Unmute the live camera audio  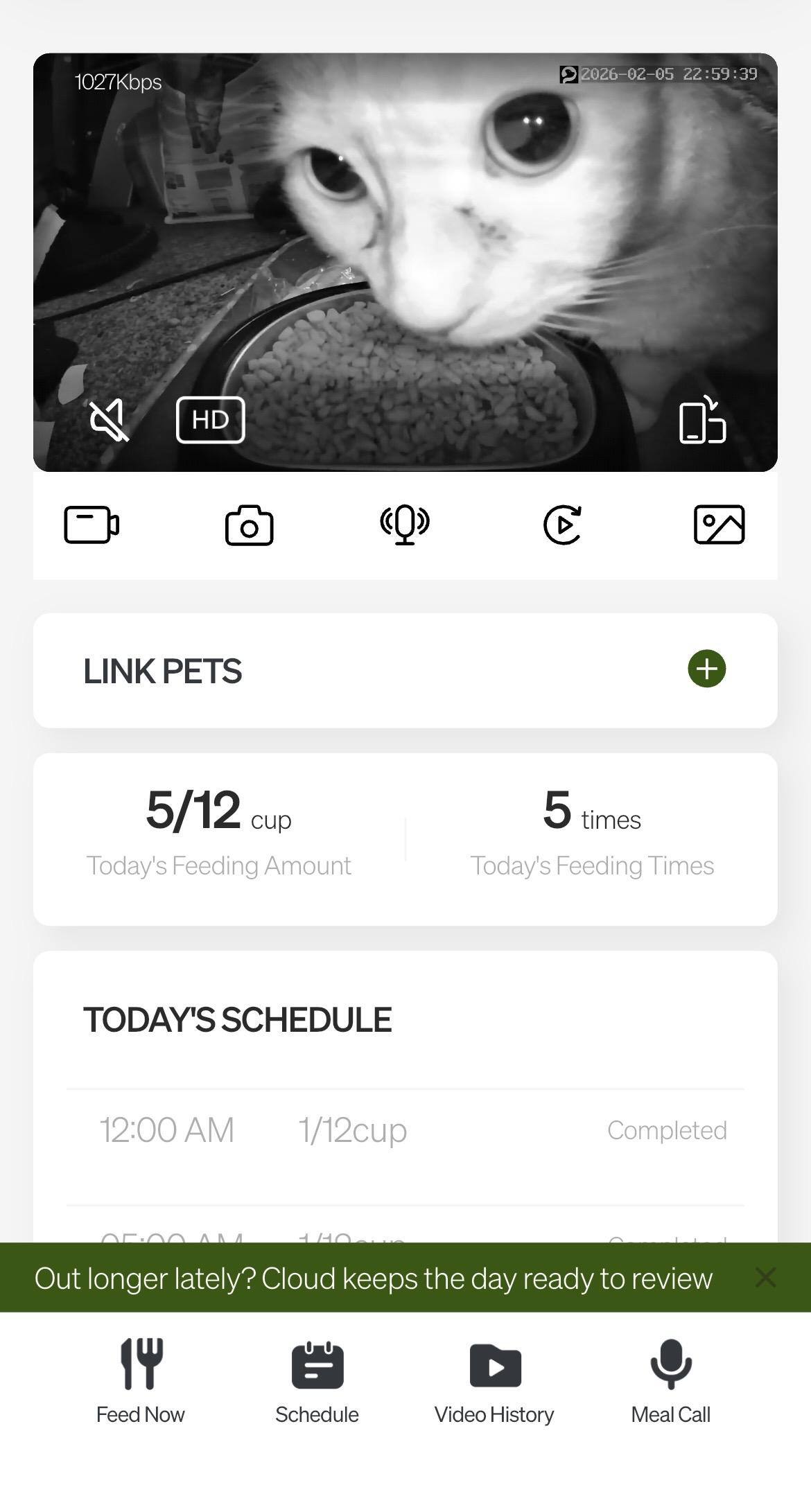(x=109, y=420)
